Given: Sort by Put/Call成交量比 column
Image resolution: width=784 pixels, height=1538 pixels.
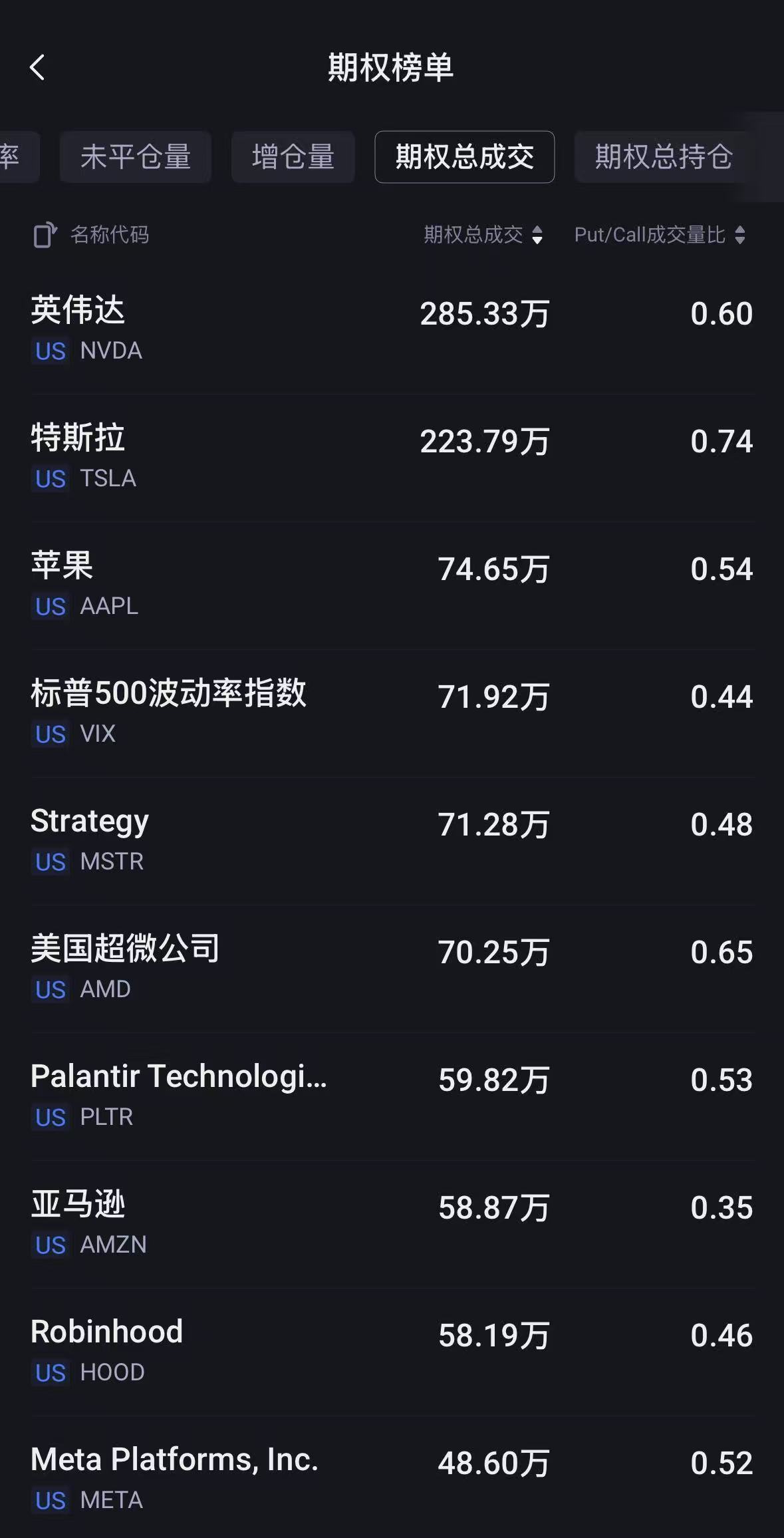Looking at the screenshot, I should (659, 235).
